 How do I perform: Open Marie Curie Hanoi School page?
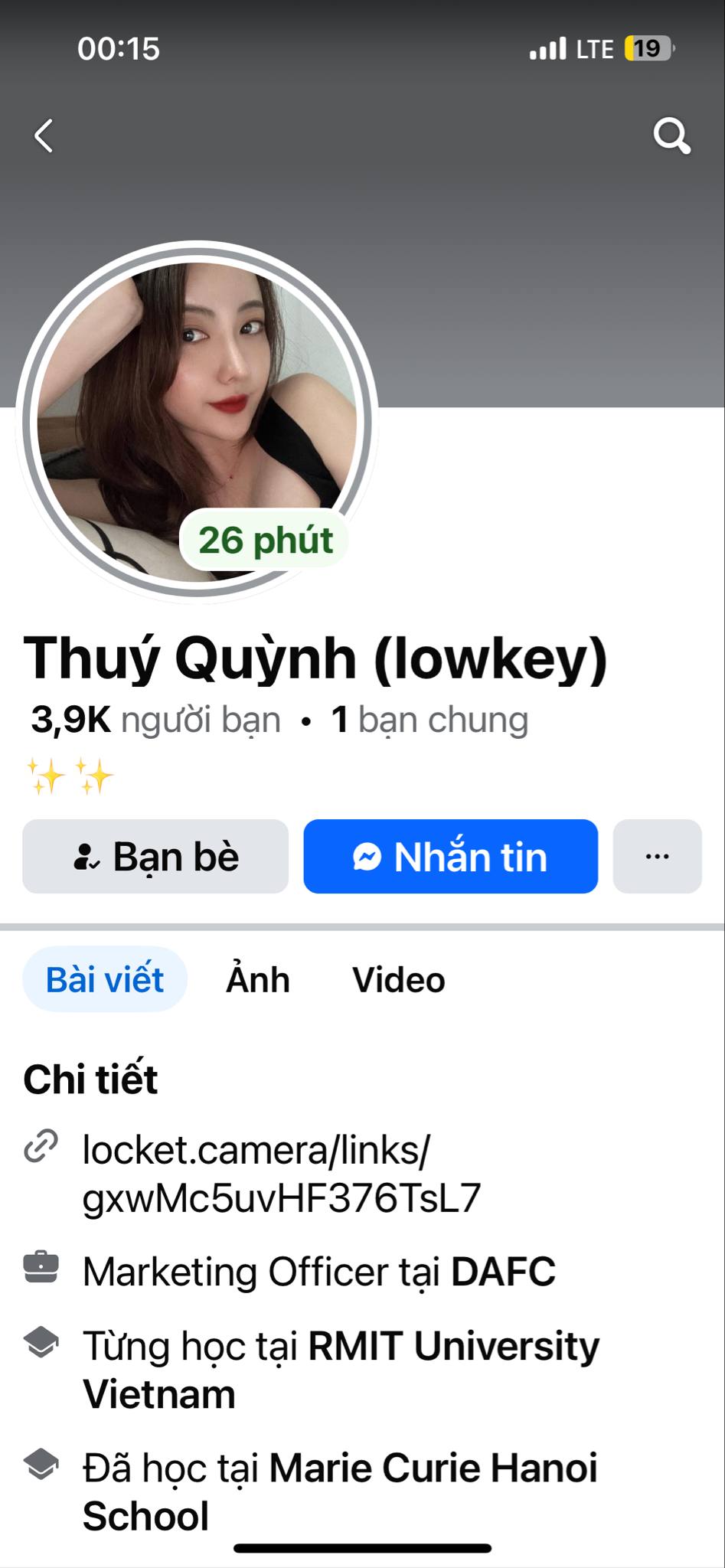(433, 1468)
